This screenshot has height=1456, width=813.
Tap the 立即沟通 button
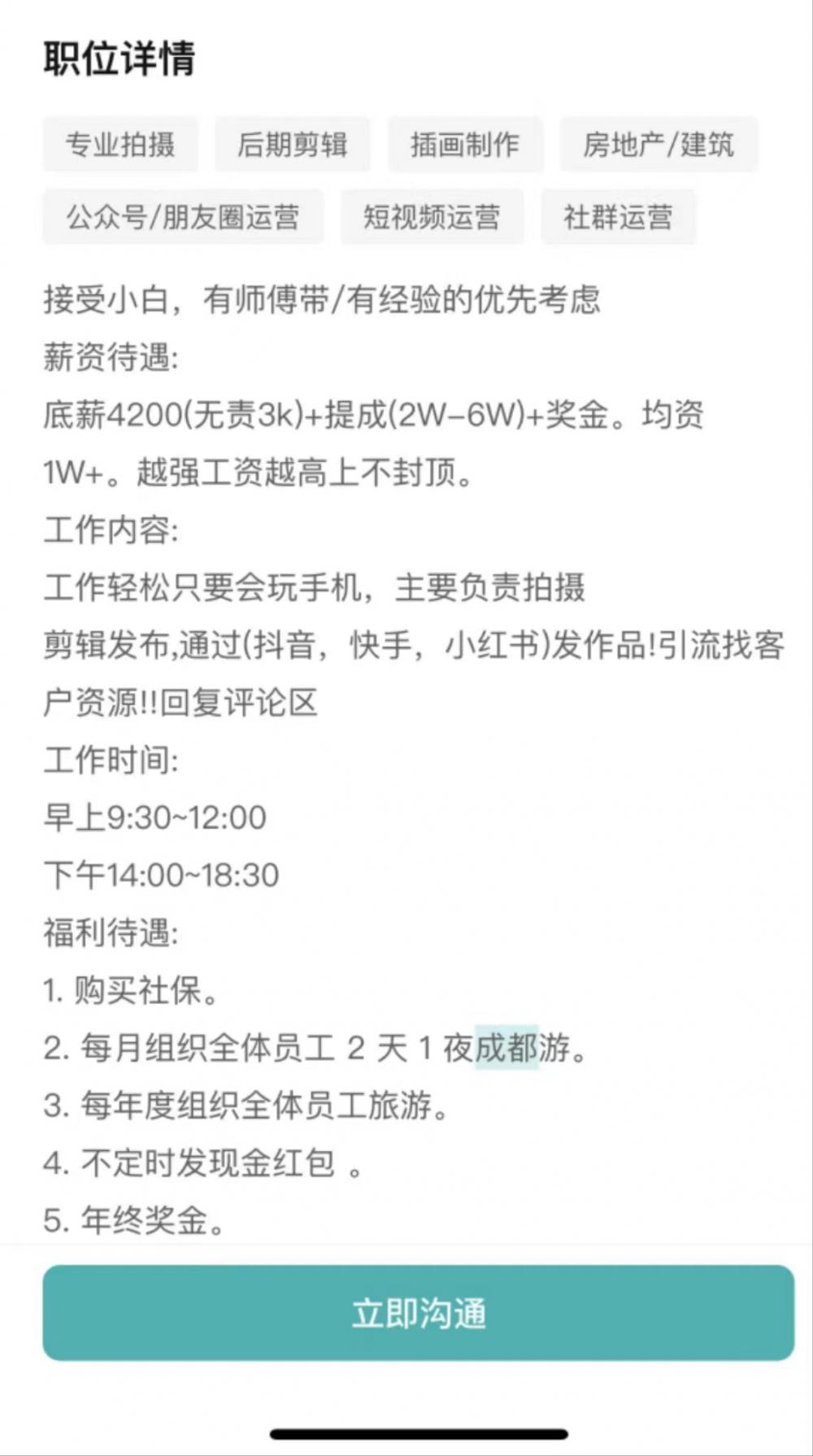click(x=418, y=1312)
